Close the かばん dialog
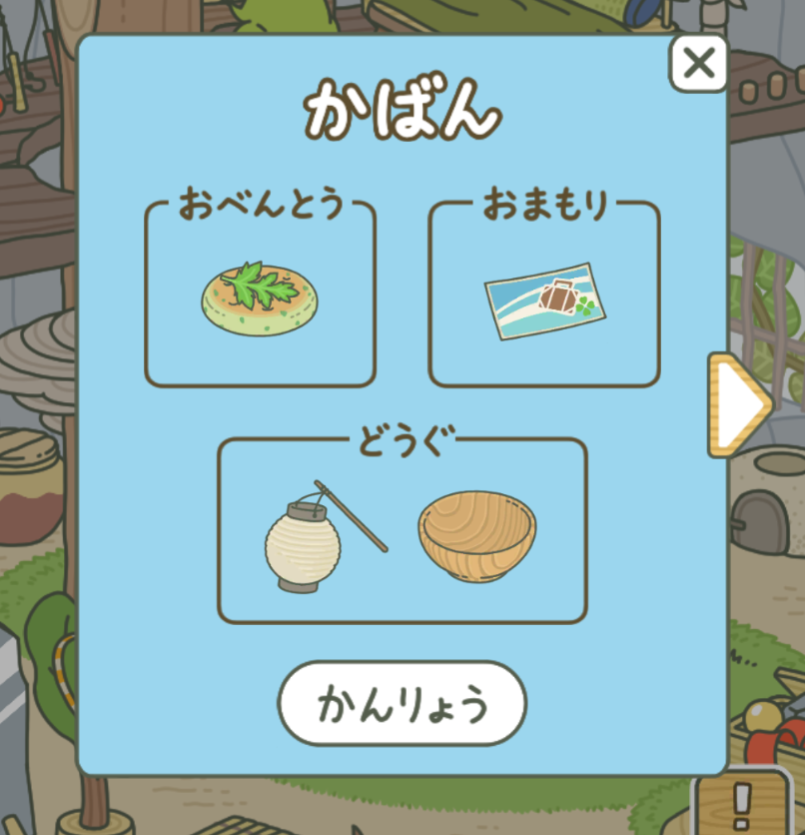 tap(698, 64)
